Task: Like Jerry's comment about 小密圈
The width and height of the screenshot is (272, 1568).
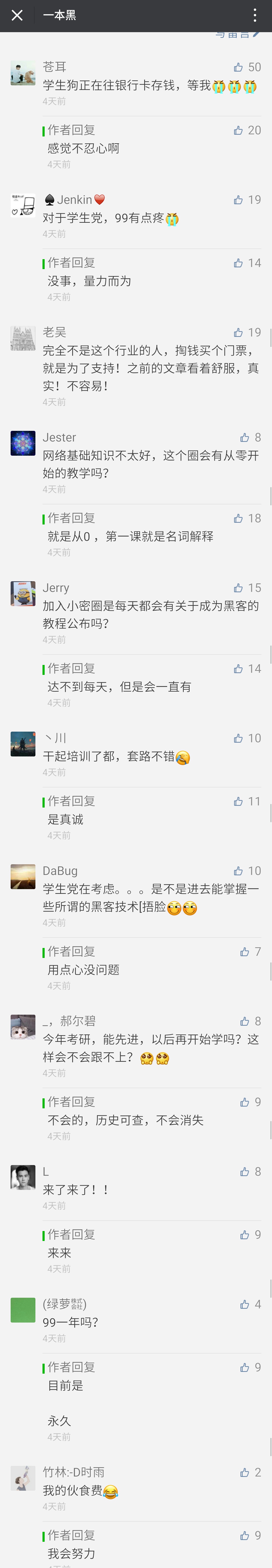Action: tap(239, 588)
